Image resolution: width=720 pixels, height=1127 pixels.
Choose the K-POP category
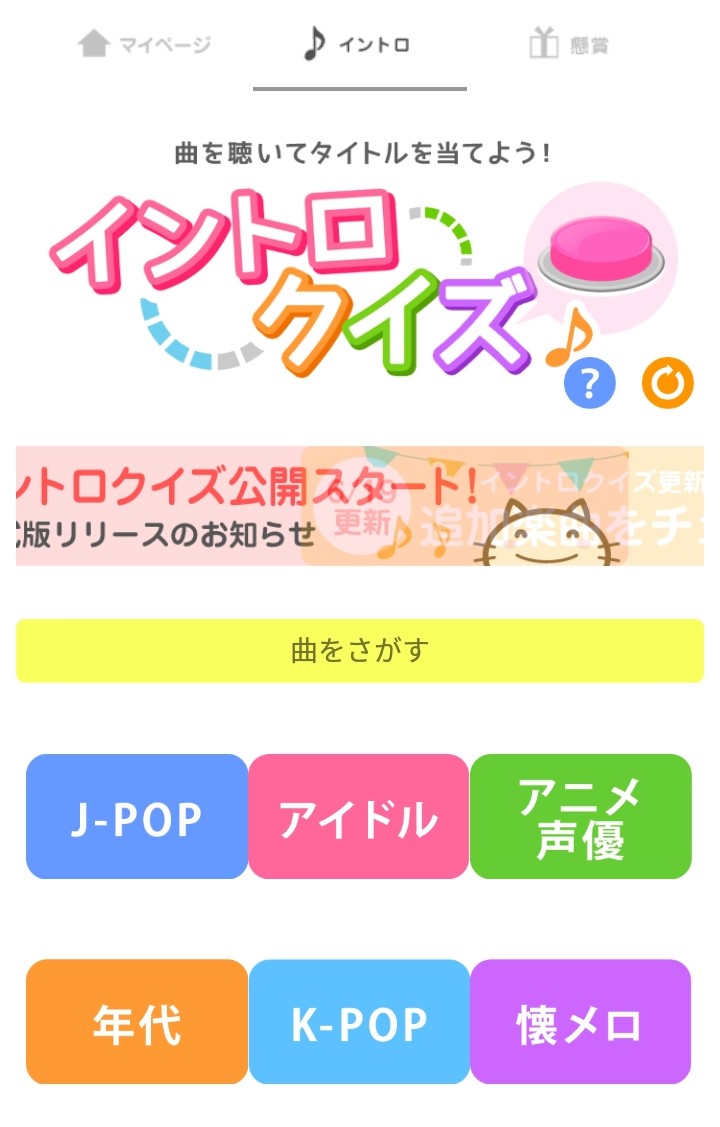pos(359,1022)
